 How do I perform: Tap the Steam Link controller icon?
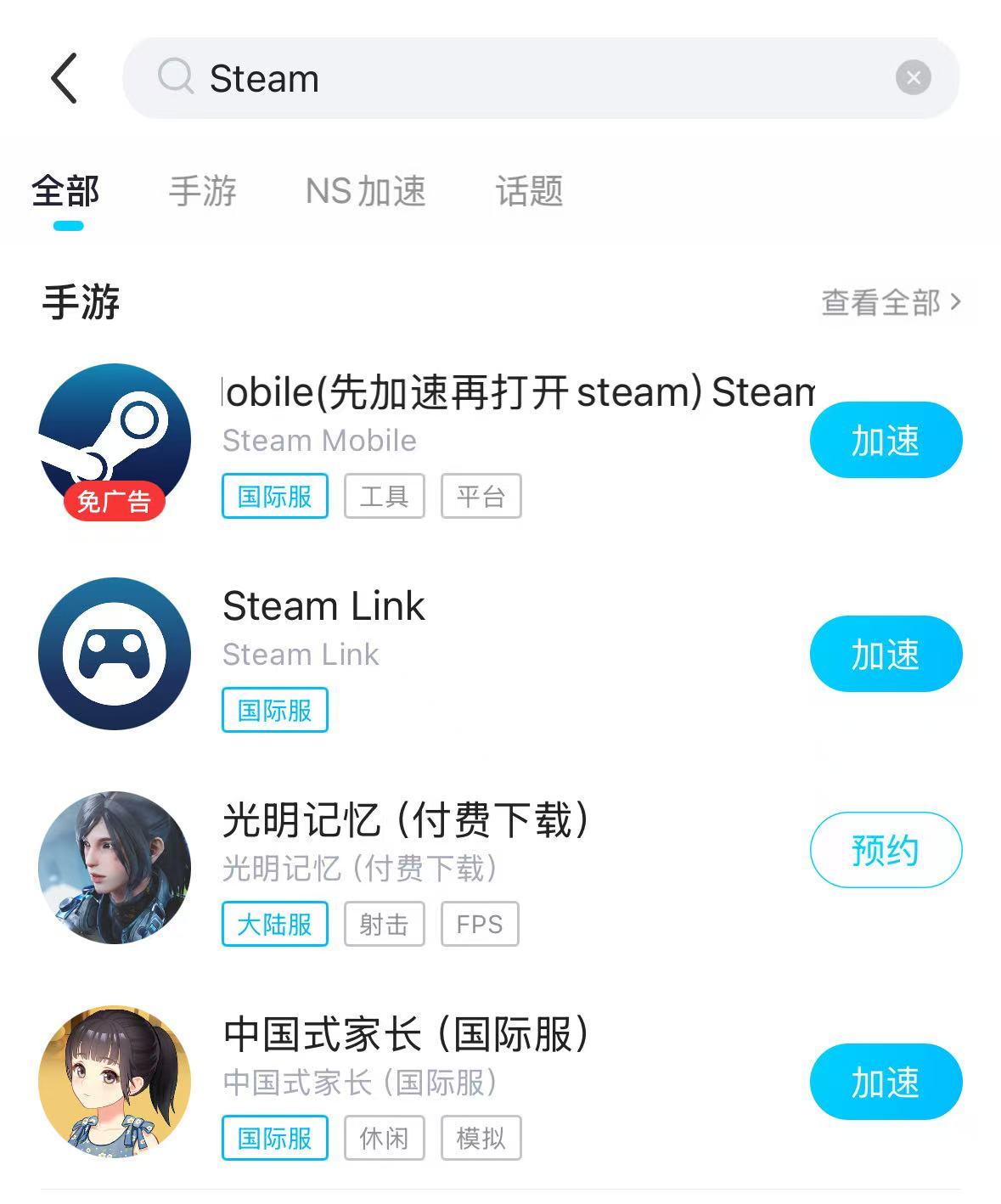tap(114, 654)
